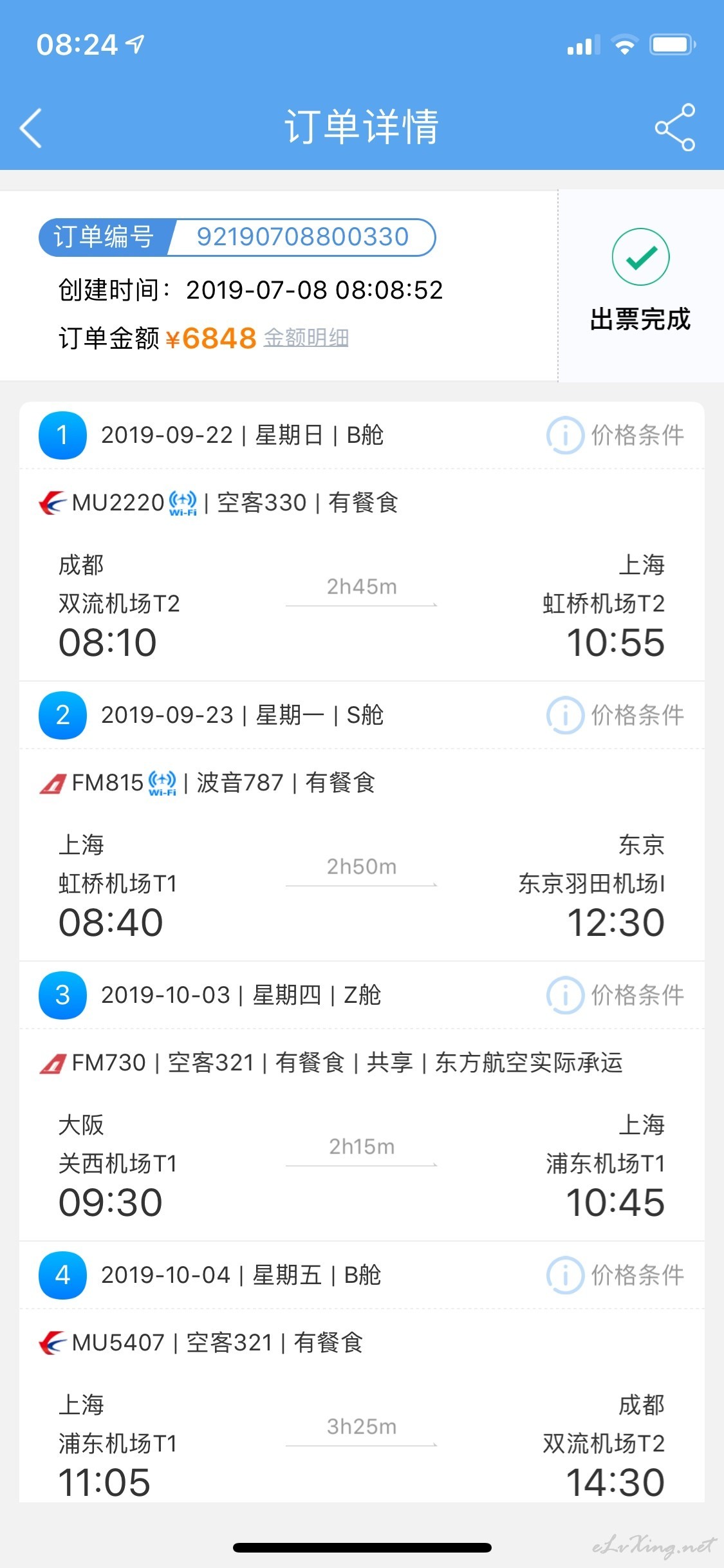The image size is (724, 1568).
Task: View 价格条件 for the FM815 segment
Action: click(x=615, y=715)
